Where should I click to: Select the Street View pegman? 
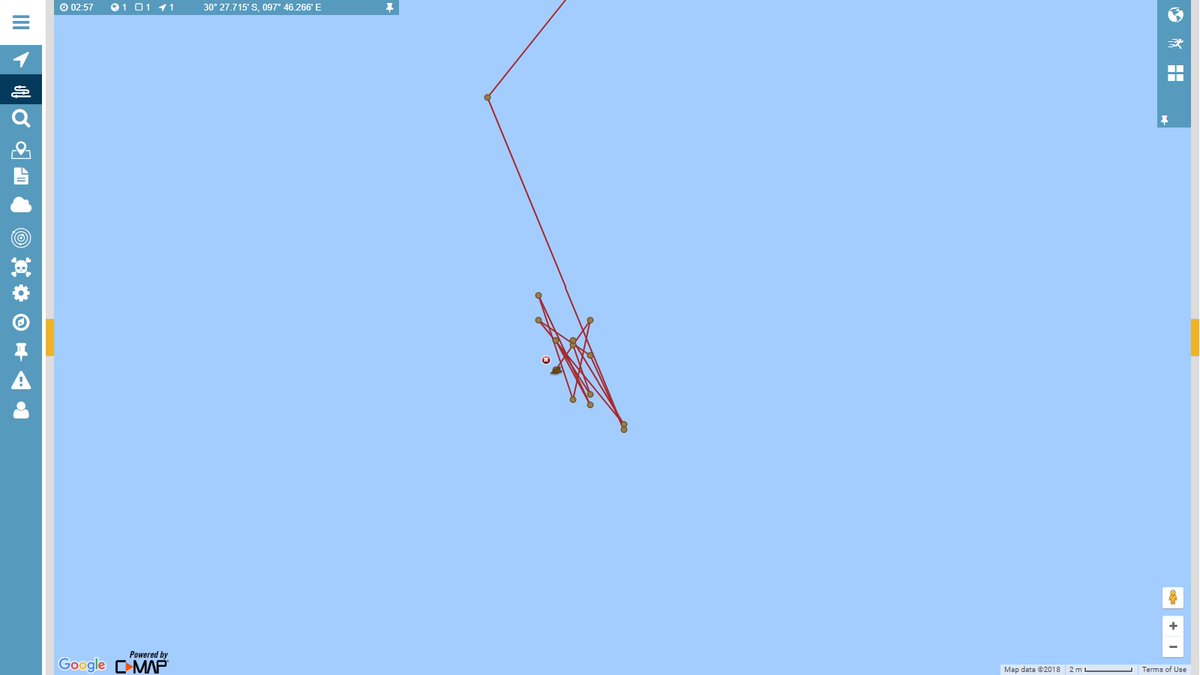1173,598
